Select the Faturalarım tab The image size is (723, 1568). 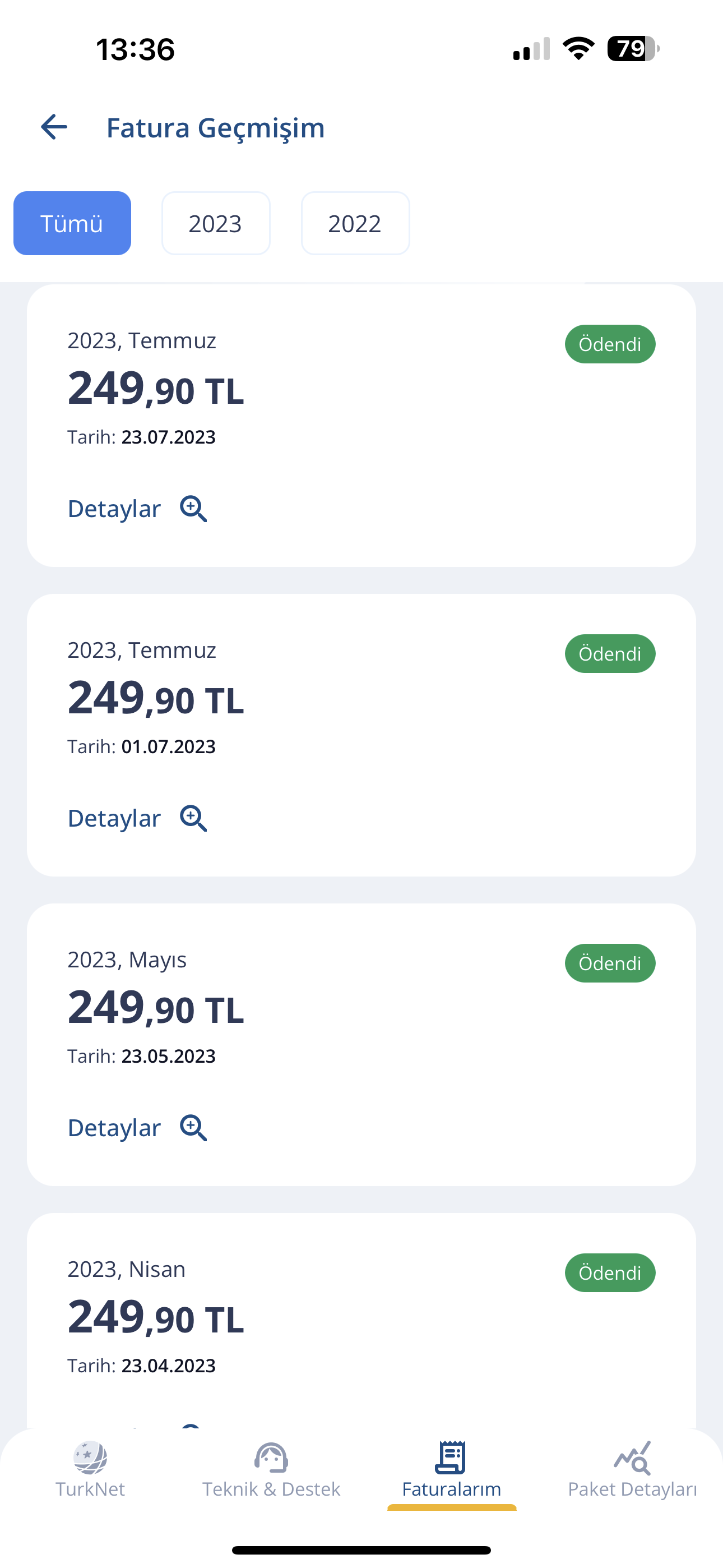(452, 1470)
